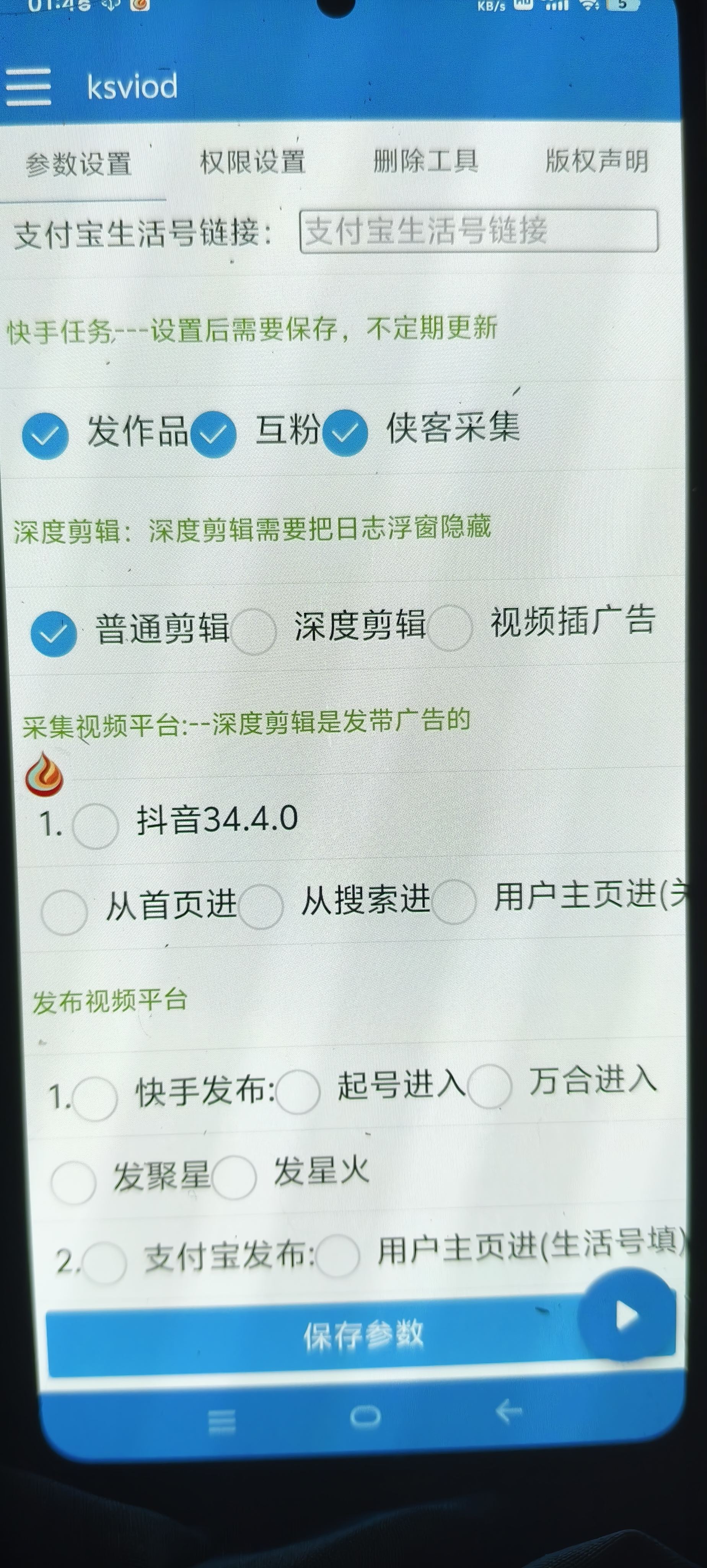The width and height of the screenshot is (707, 1568).
Task: Start the script with the play button
Action: point(626,1316)
